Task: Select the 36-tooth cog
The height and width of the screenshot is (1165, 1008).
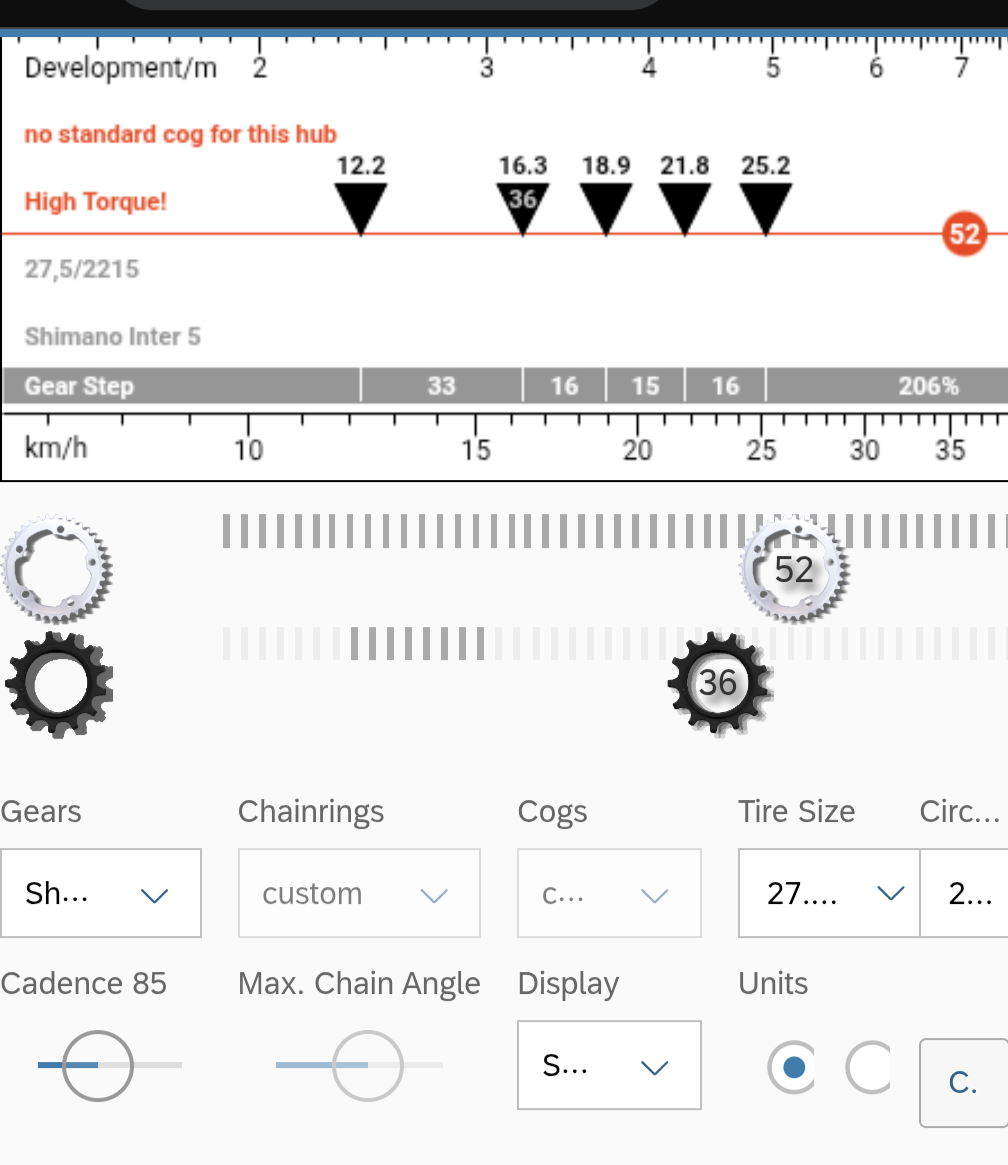Action: [718, 683]
